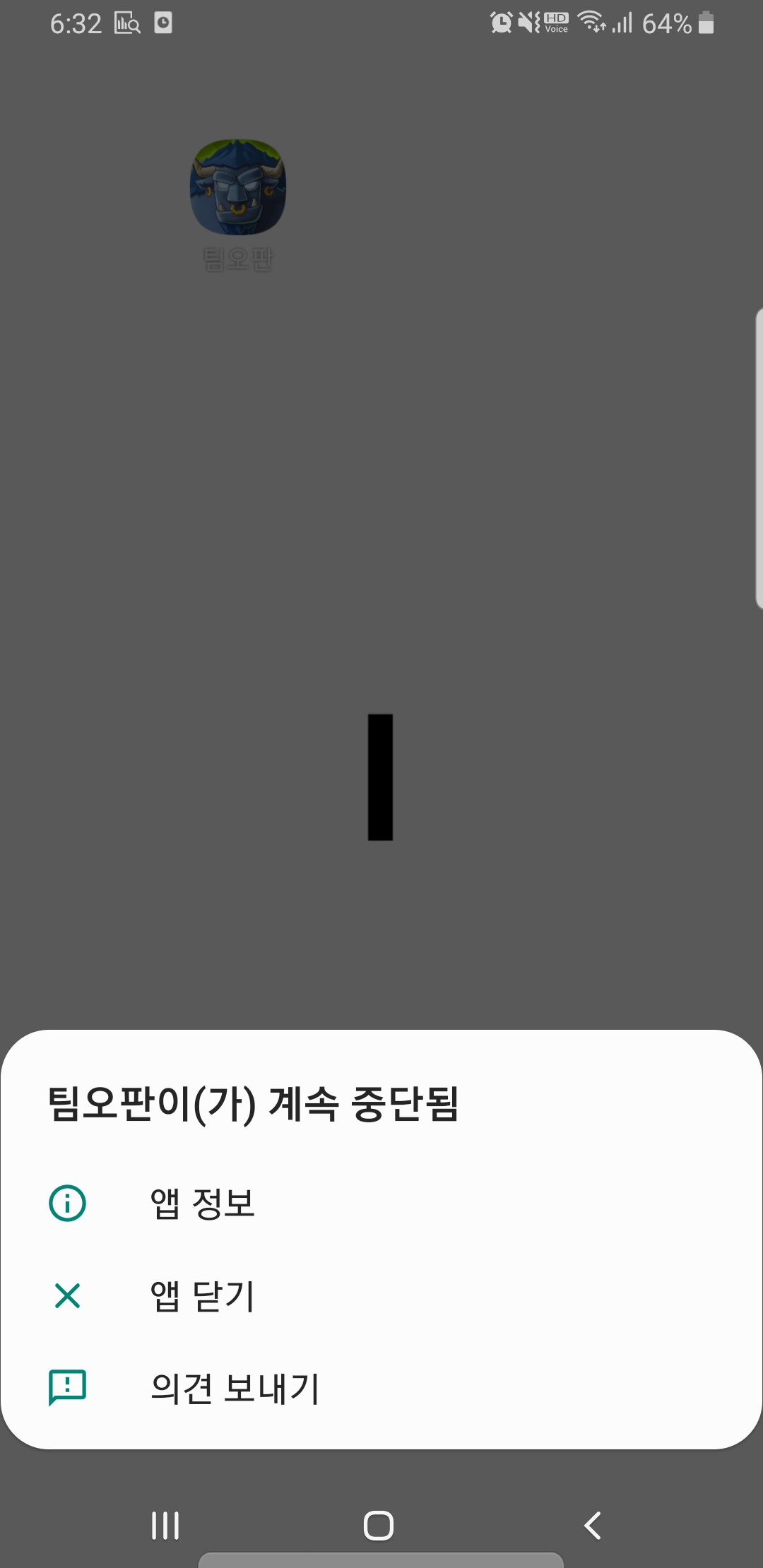
Task: Open the recent apps view
Action: (x=165, y=1526)
